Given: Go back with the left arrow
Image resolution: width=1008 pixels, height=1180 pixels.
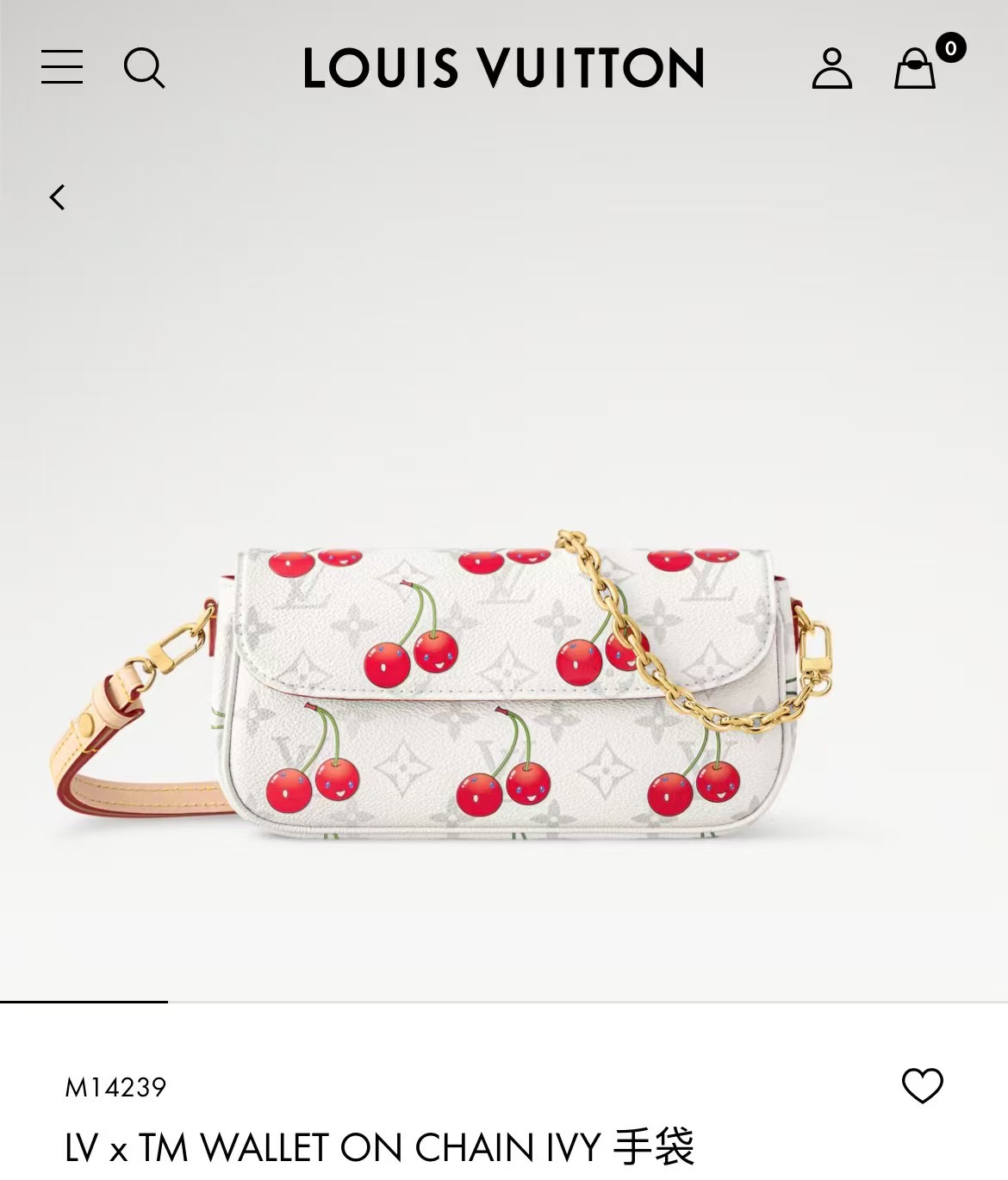Looking at the screenshot, I should tap(58, 197).
